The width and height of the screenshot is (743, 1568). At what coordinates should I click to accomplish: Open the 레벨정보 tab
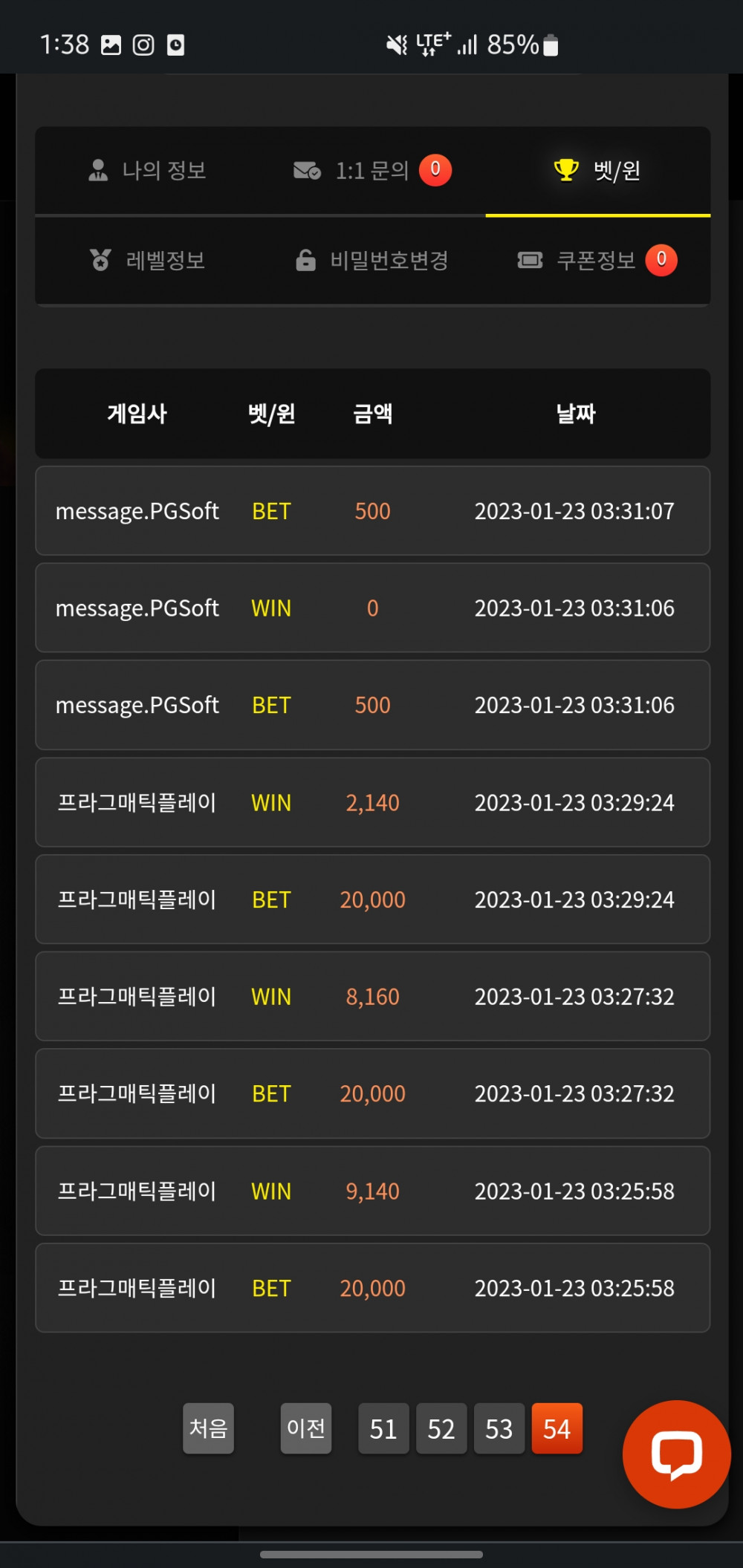click(x=148, y=261)
